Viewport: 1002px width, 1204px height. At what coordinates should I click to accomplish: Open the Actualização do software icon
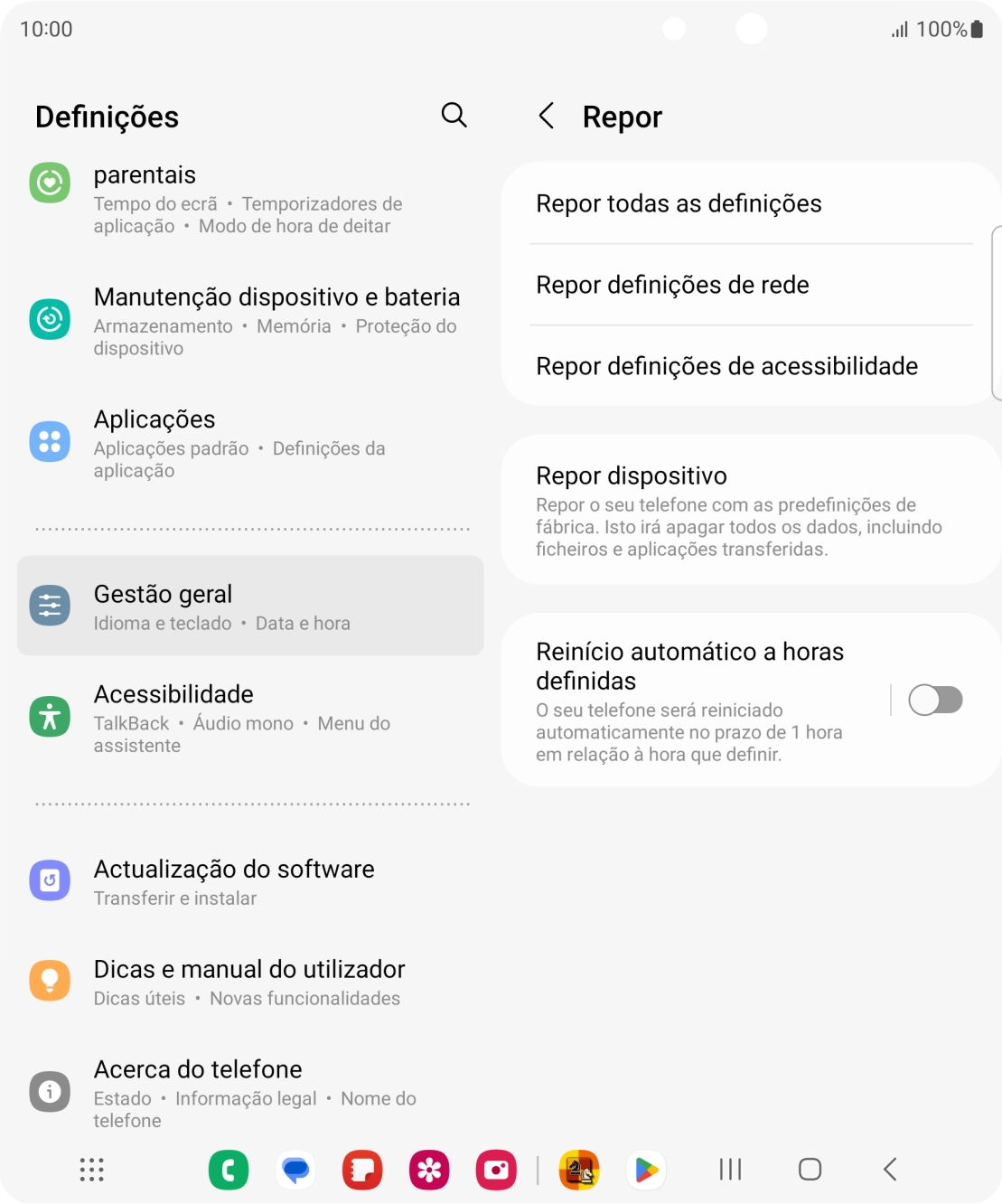tap(50, 879)
